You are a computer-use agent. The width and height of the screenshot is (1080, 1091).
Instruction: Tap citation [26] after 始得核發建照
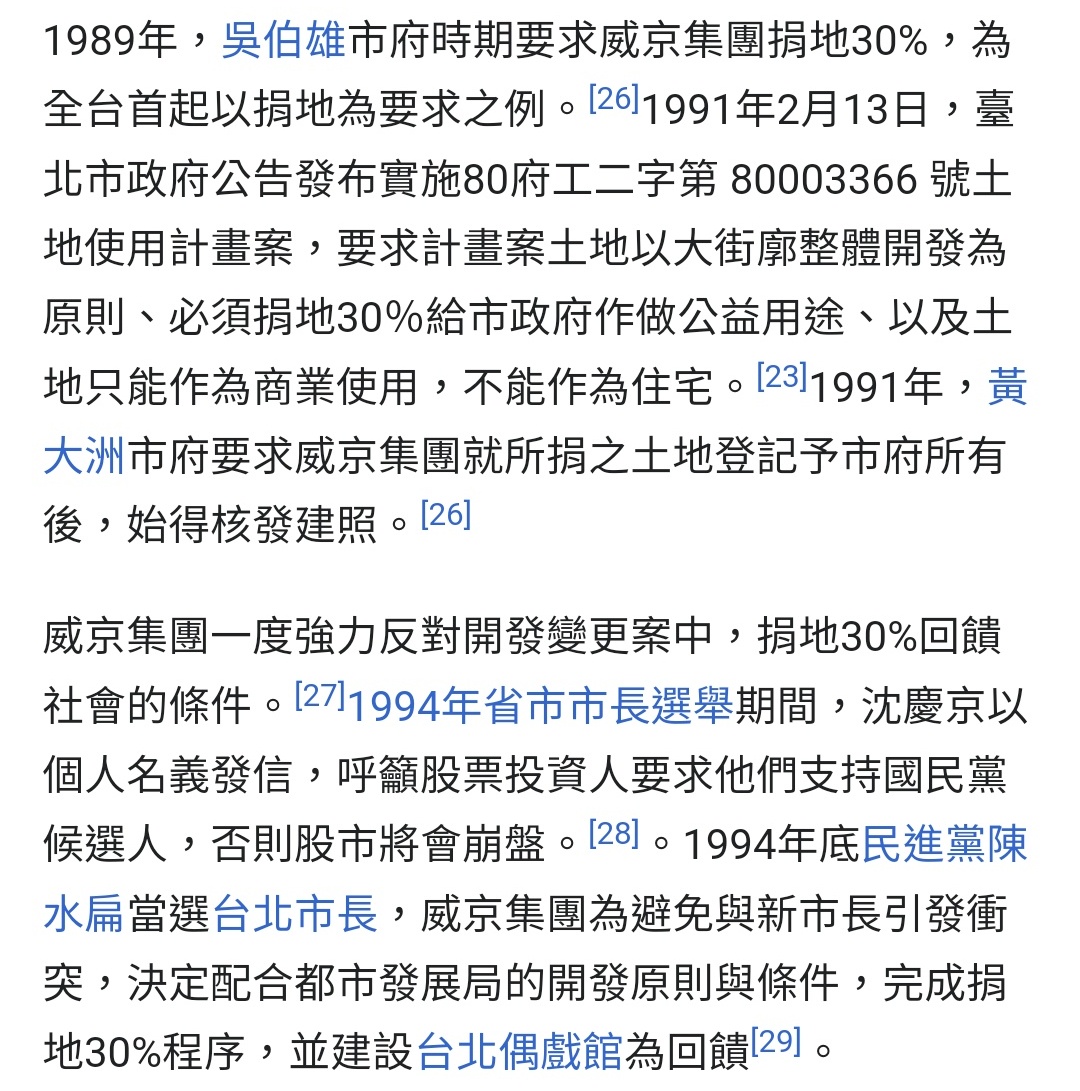pyautogui.click(x=445, y=515)
